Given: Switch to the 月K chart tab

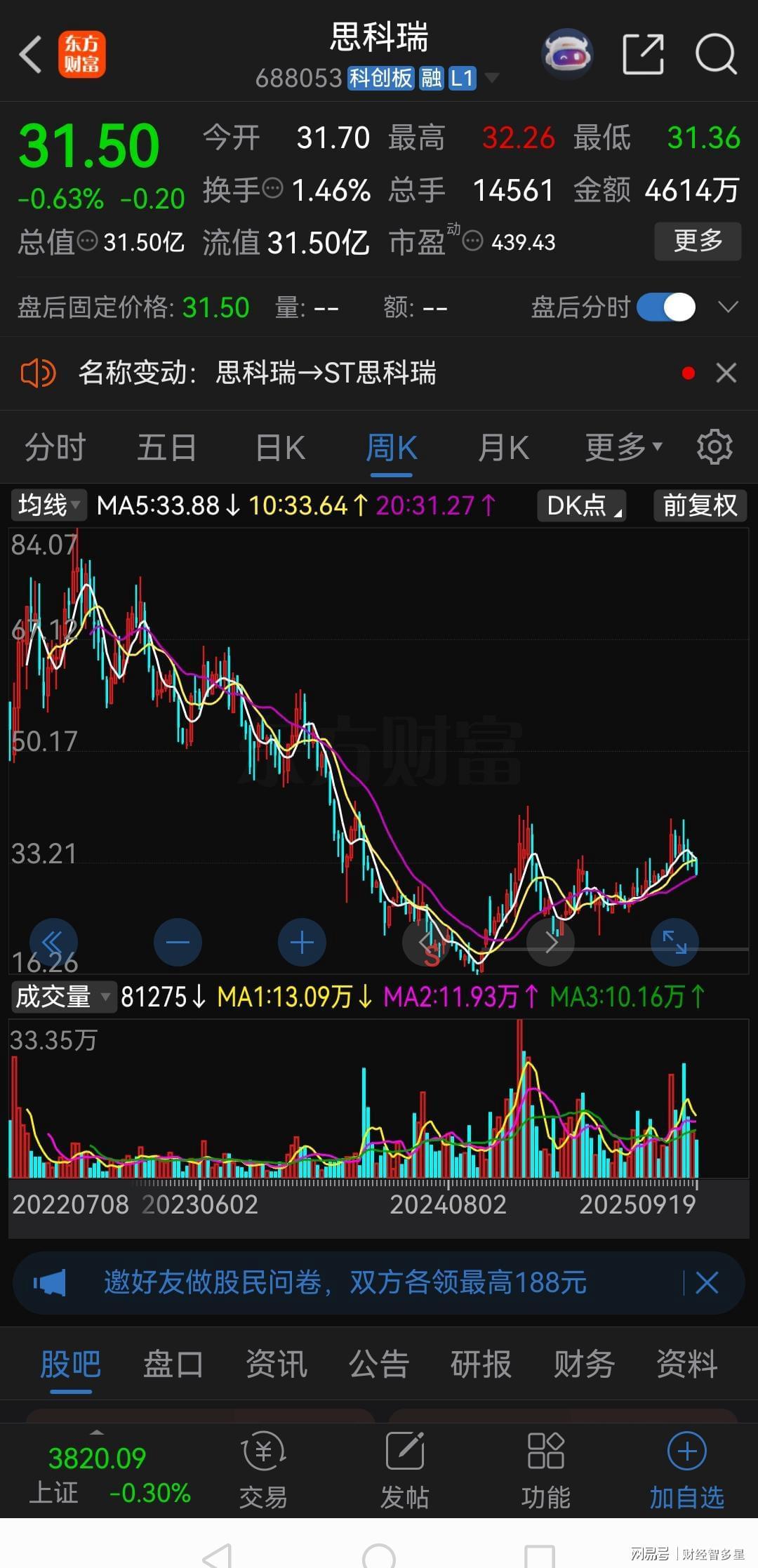Looking at the screenshot, I should pos(503,447).
